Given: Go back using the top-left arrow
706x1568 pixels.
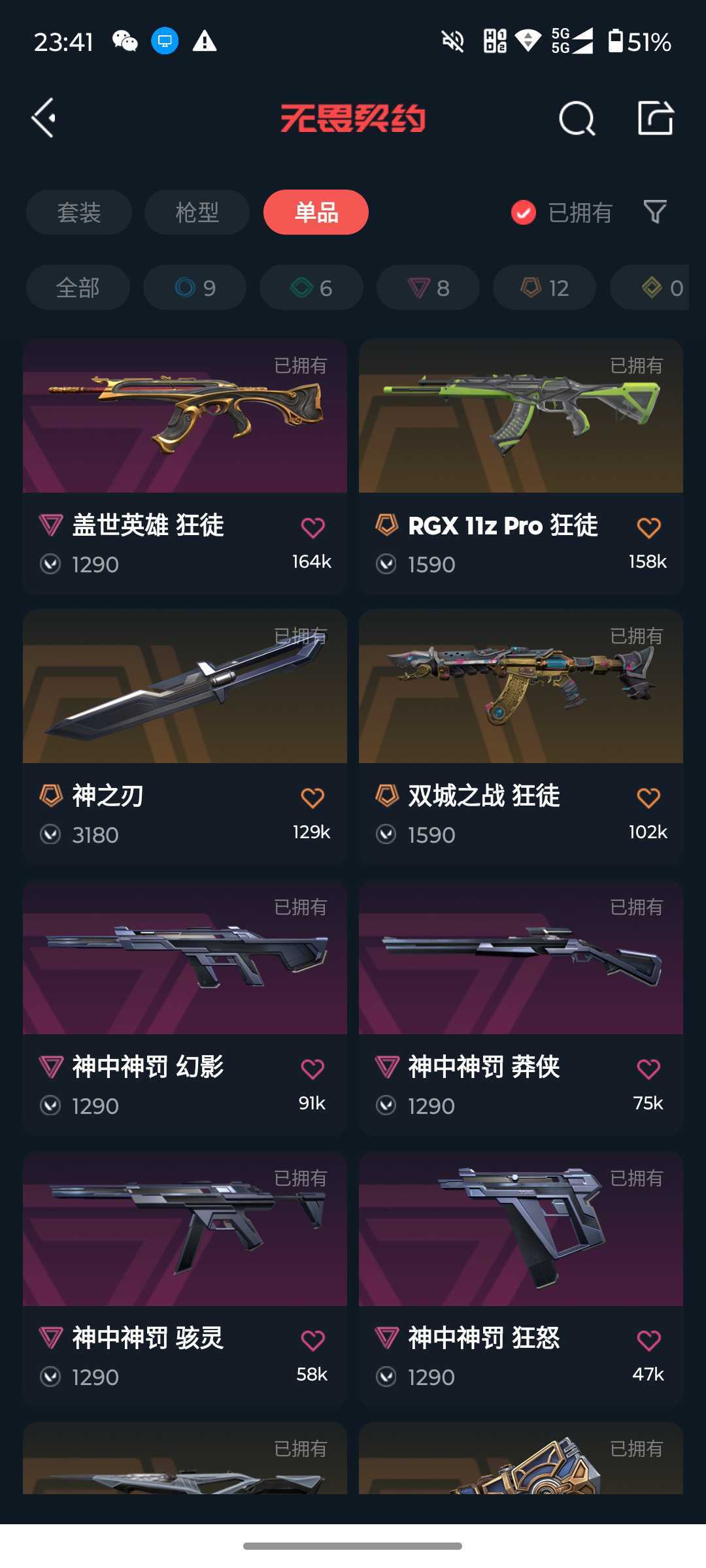Looking at the screenshot, I should [x=44, y=118].
